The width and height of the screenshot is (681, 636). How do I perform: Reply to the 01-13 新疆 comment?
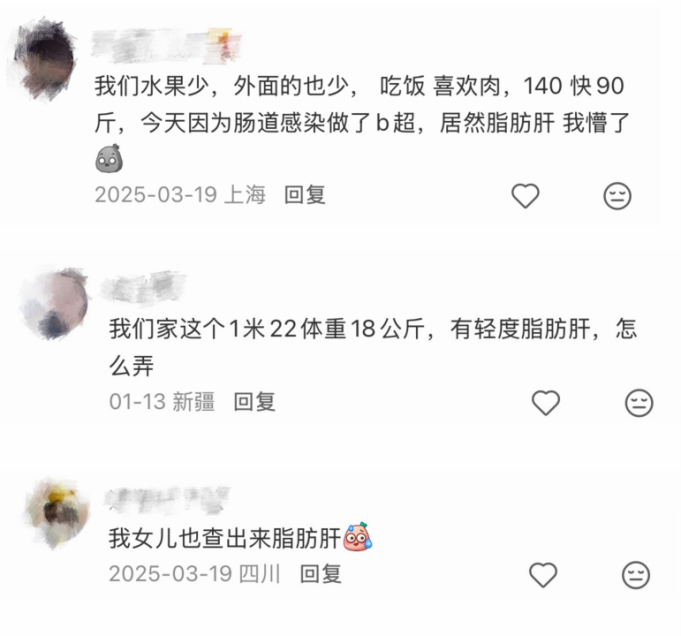coord(254,402)
